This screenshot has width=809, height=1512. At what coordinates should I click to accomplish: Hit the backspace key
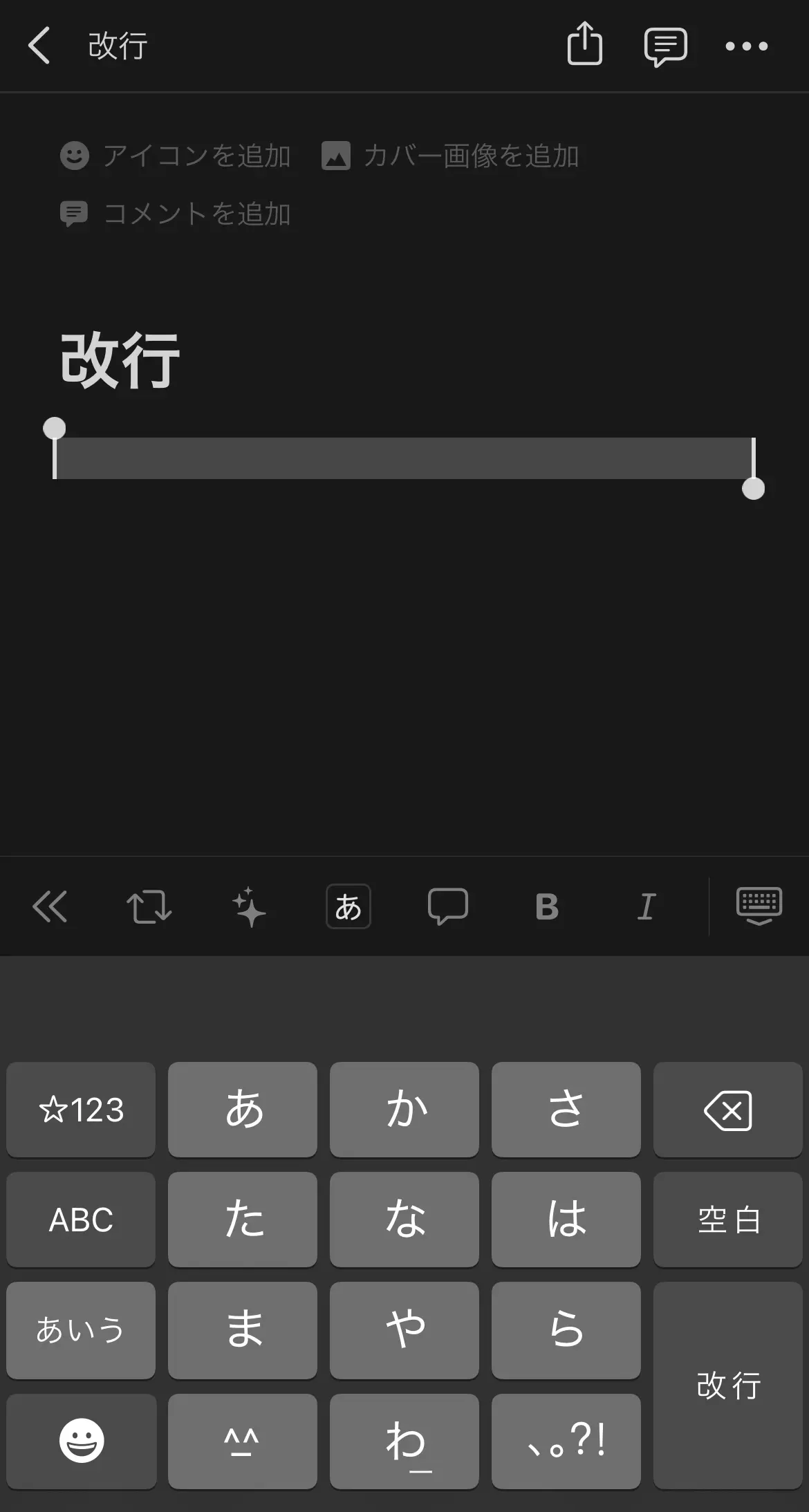tap(727, 1110)
